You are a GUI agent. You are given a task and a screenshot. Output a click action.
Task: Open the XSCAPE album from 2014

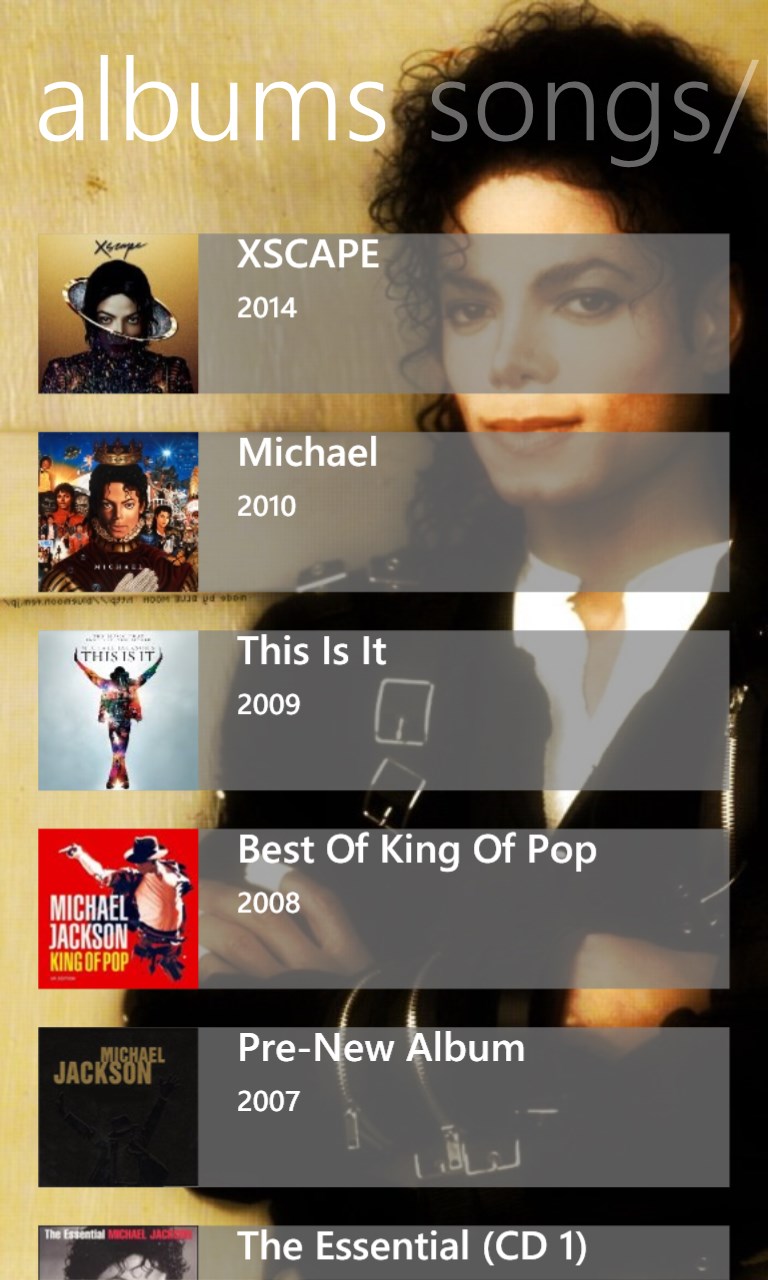coord(383,313)
